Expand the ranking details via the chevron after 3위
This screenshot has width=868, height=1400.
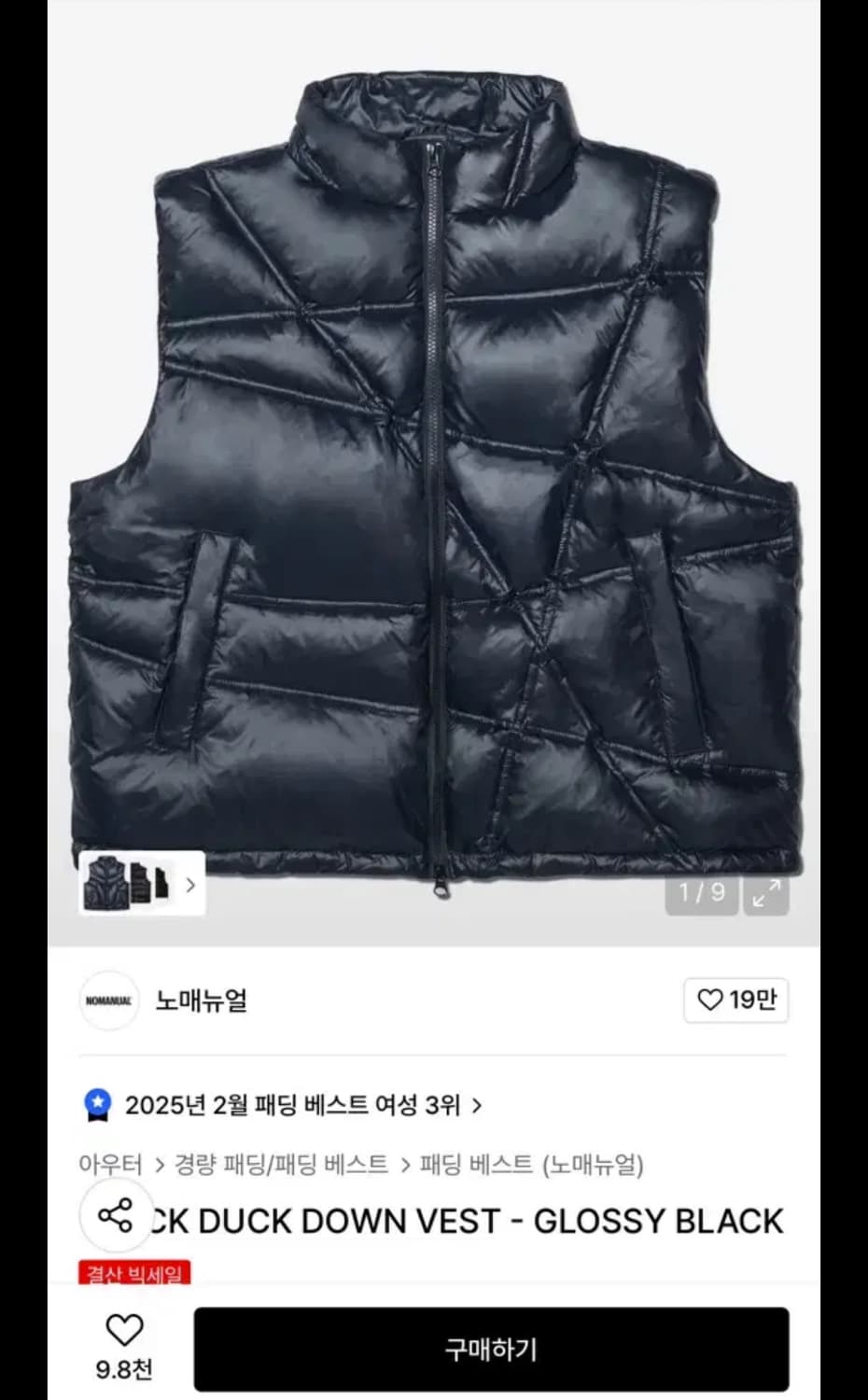point(477,1106)
